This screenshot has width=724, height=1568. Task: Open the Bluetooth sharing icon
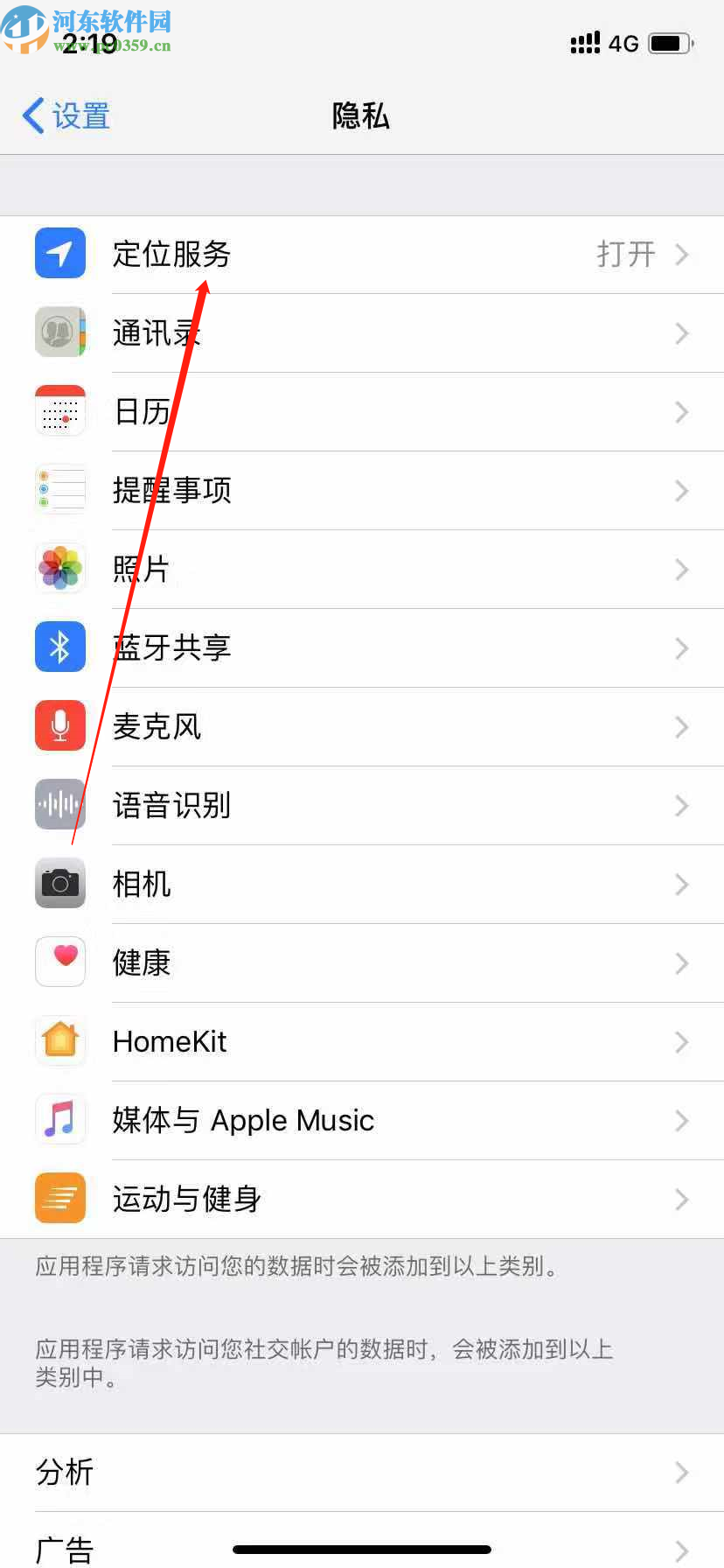click(60, 647)
